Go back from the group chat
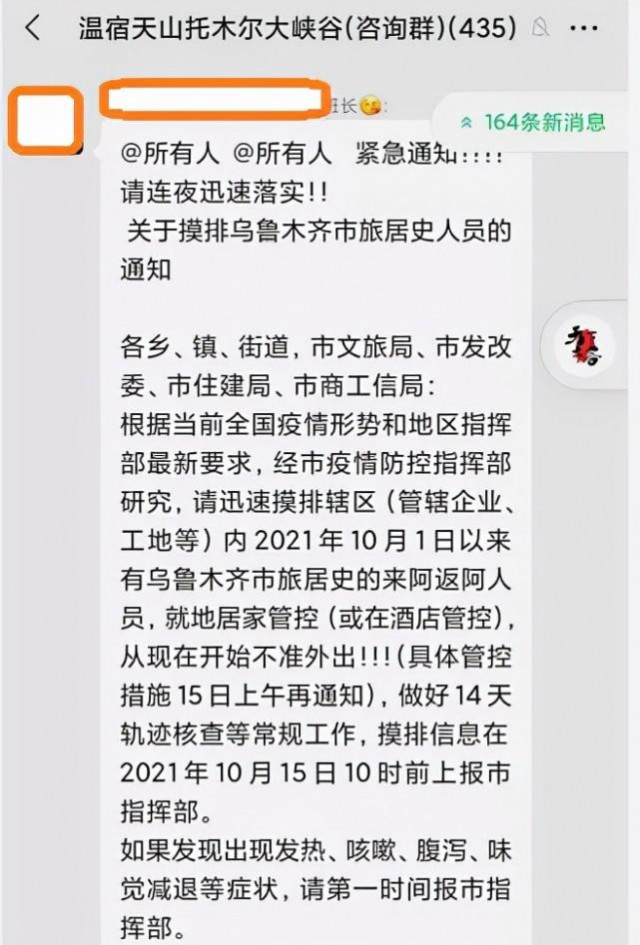Screen dimensions: 640x945 (x=33, y=28)
